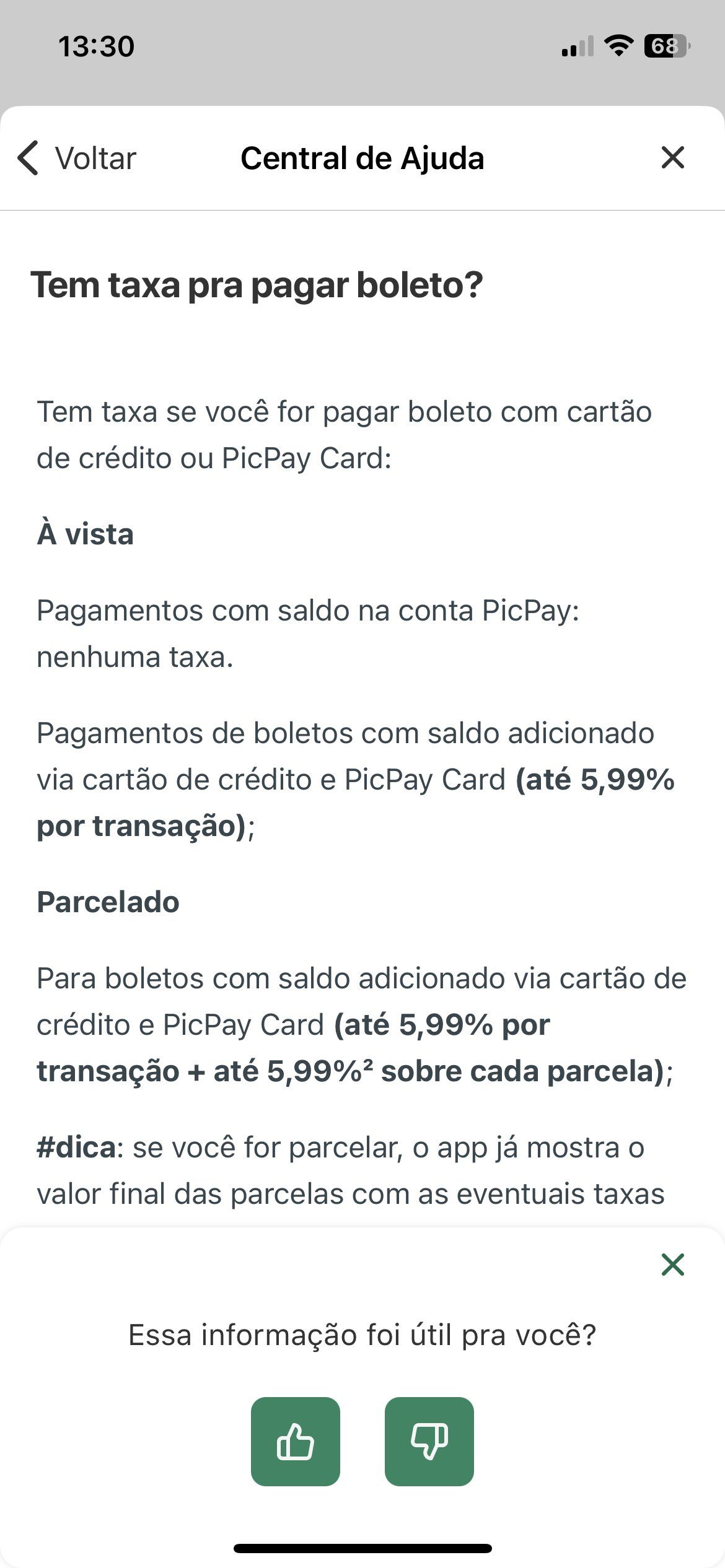The width and height of the screenshot is (725, 1568).
Task: Go back with the Voltar button
Action: (x=77, y=158)
